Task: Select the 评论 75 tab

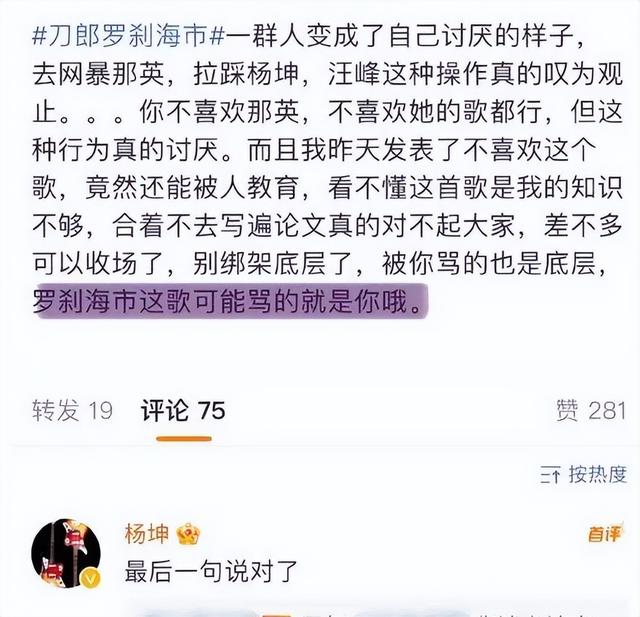Action: pos(182,410)
